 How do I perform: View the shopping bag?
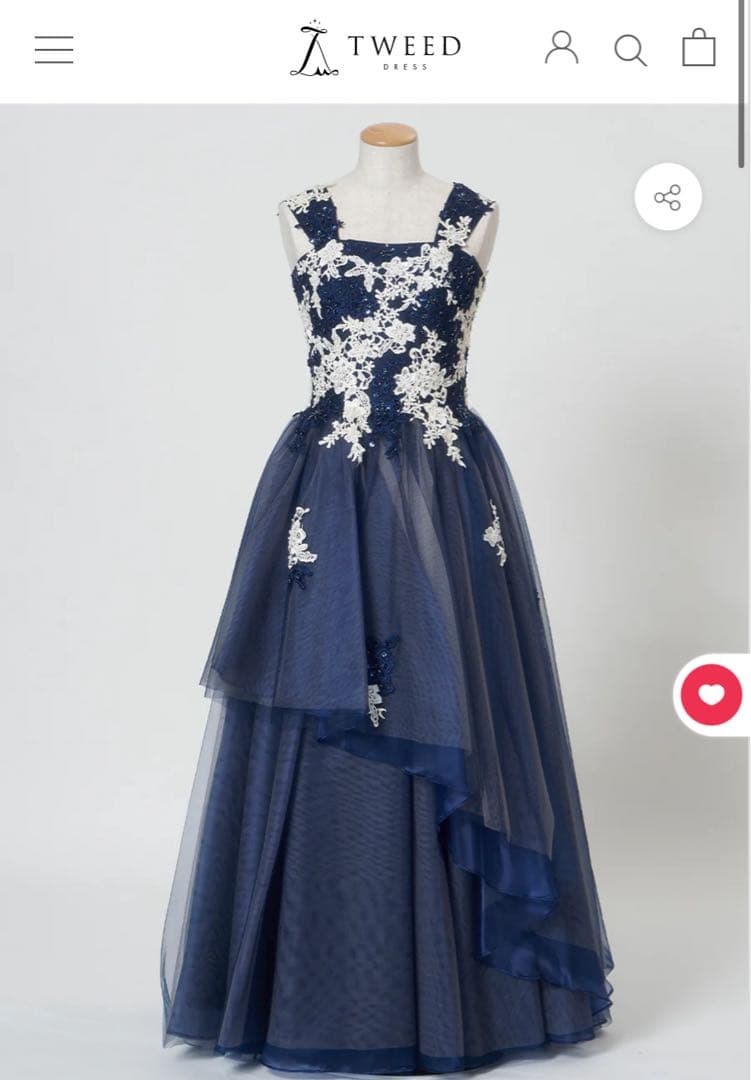click(698, 48)
